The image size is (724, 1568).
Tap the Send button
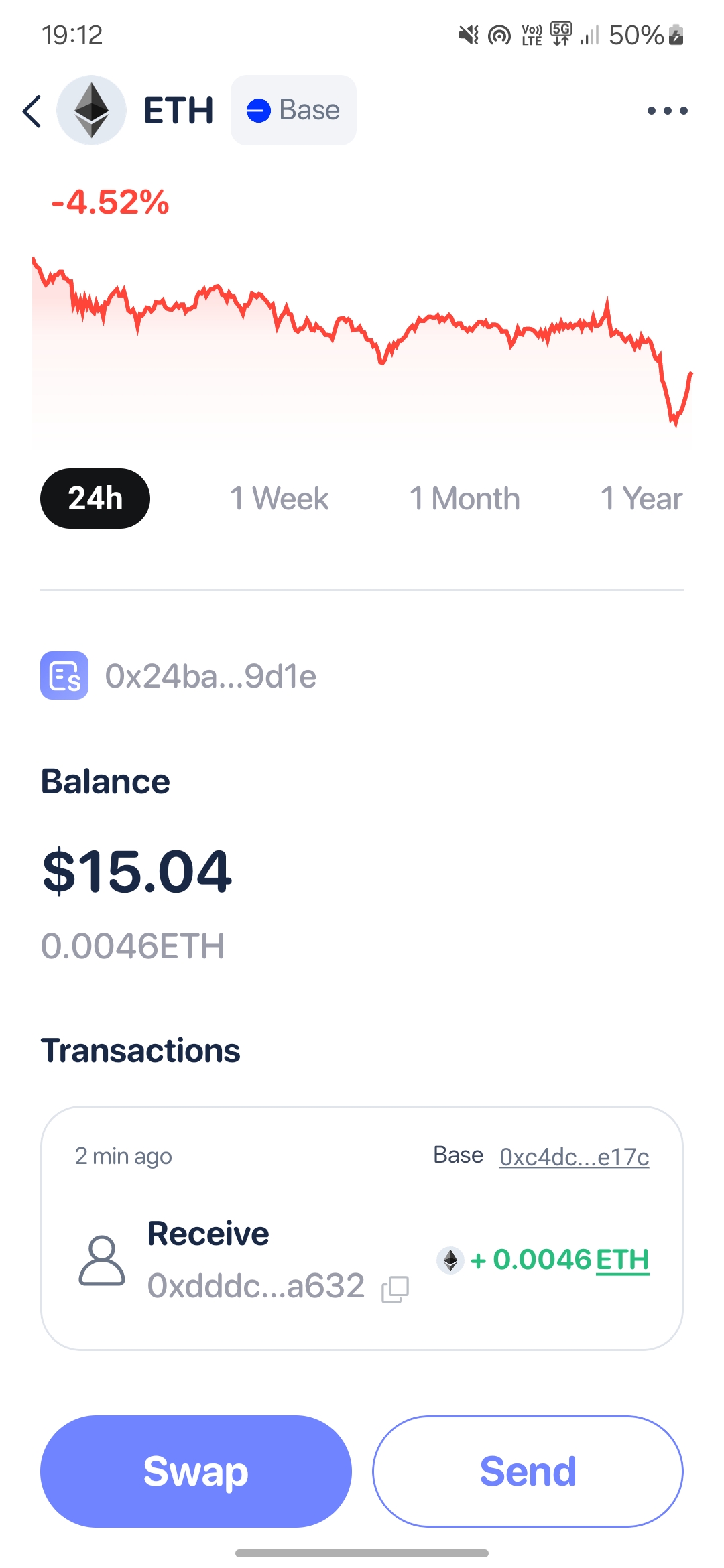(528, 1472)
